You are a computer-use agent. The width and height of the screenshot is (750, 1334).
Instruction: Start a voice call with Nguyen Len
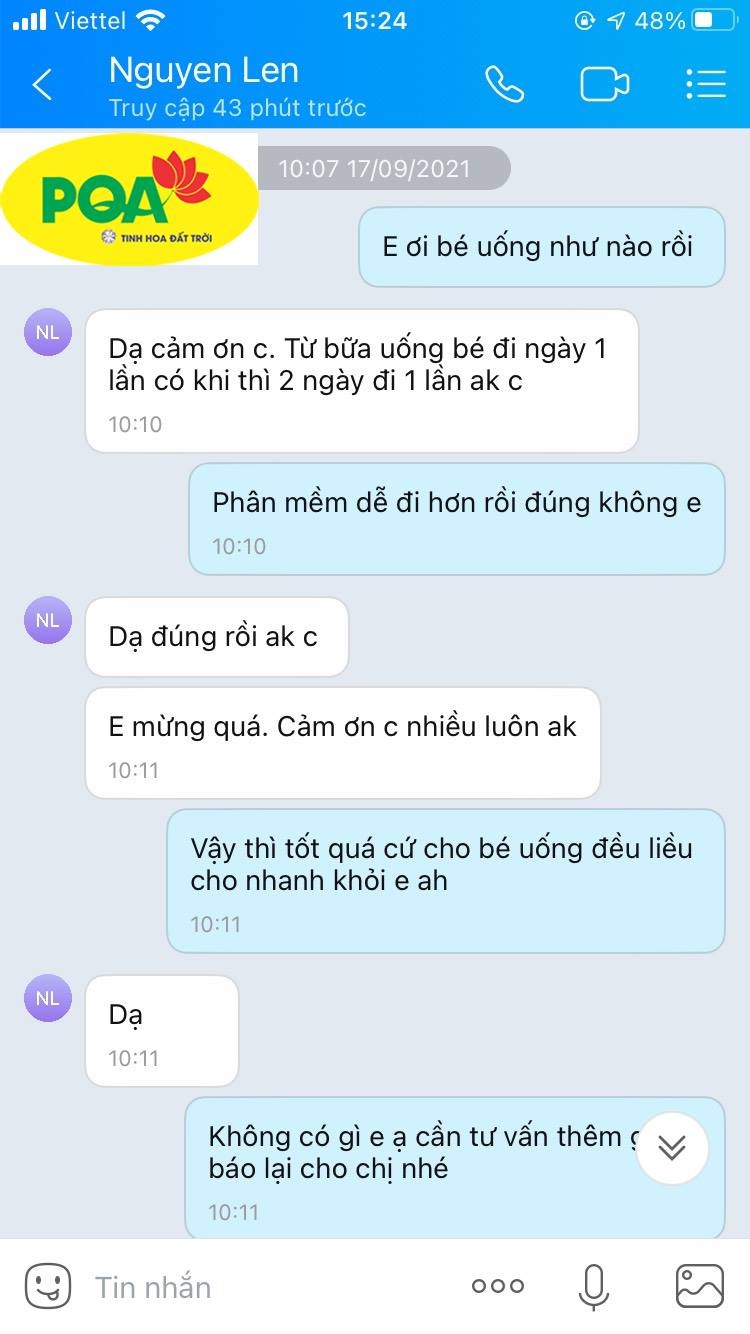pos(504,85)
